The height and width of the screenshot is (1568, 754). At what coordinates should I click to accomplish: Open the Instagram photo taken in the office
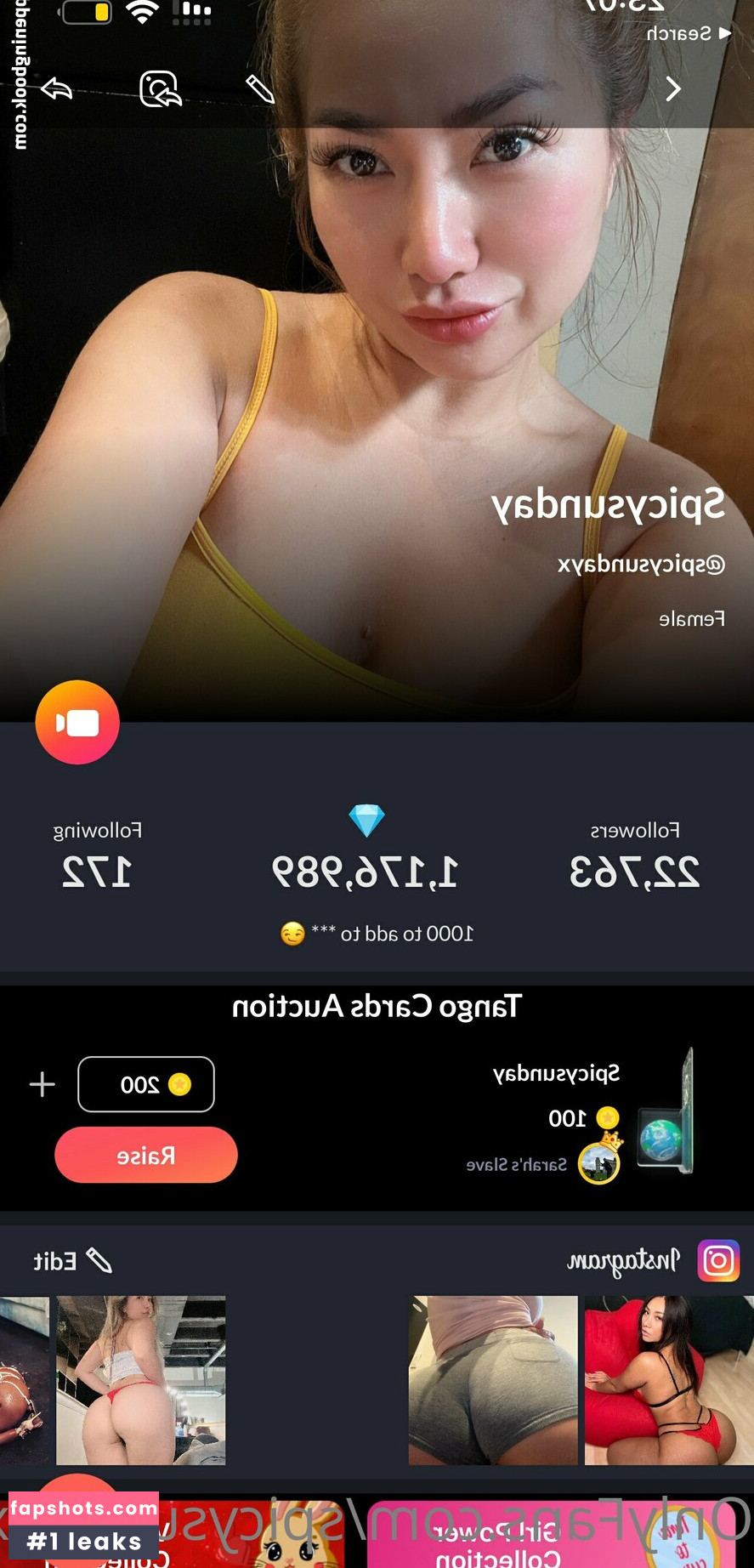[x=141, y=1380]
